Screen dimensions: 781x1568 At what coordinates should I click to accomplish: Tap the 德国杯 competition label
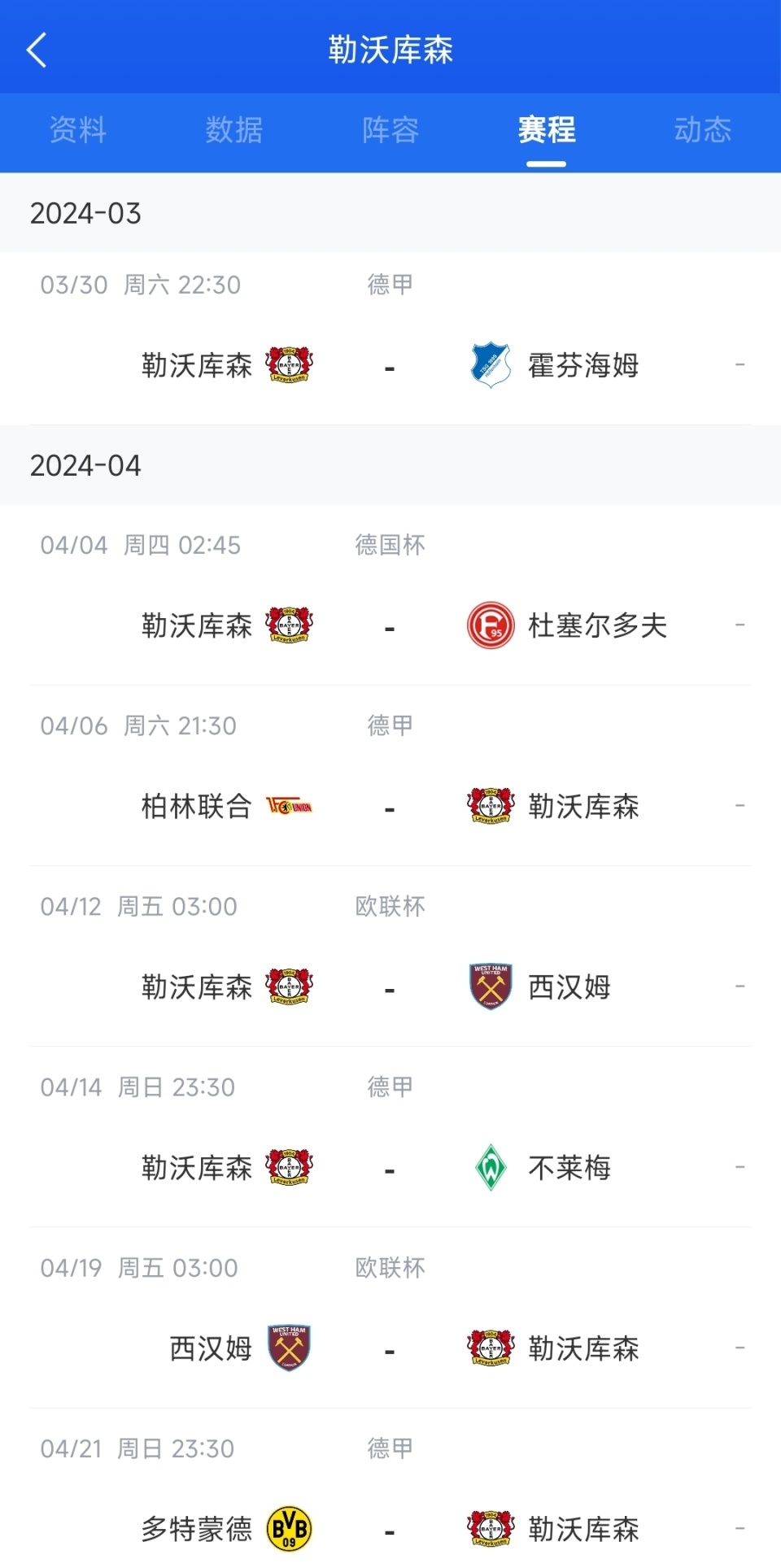(390, 546)
